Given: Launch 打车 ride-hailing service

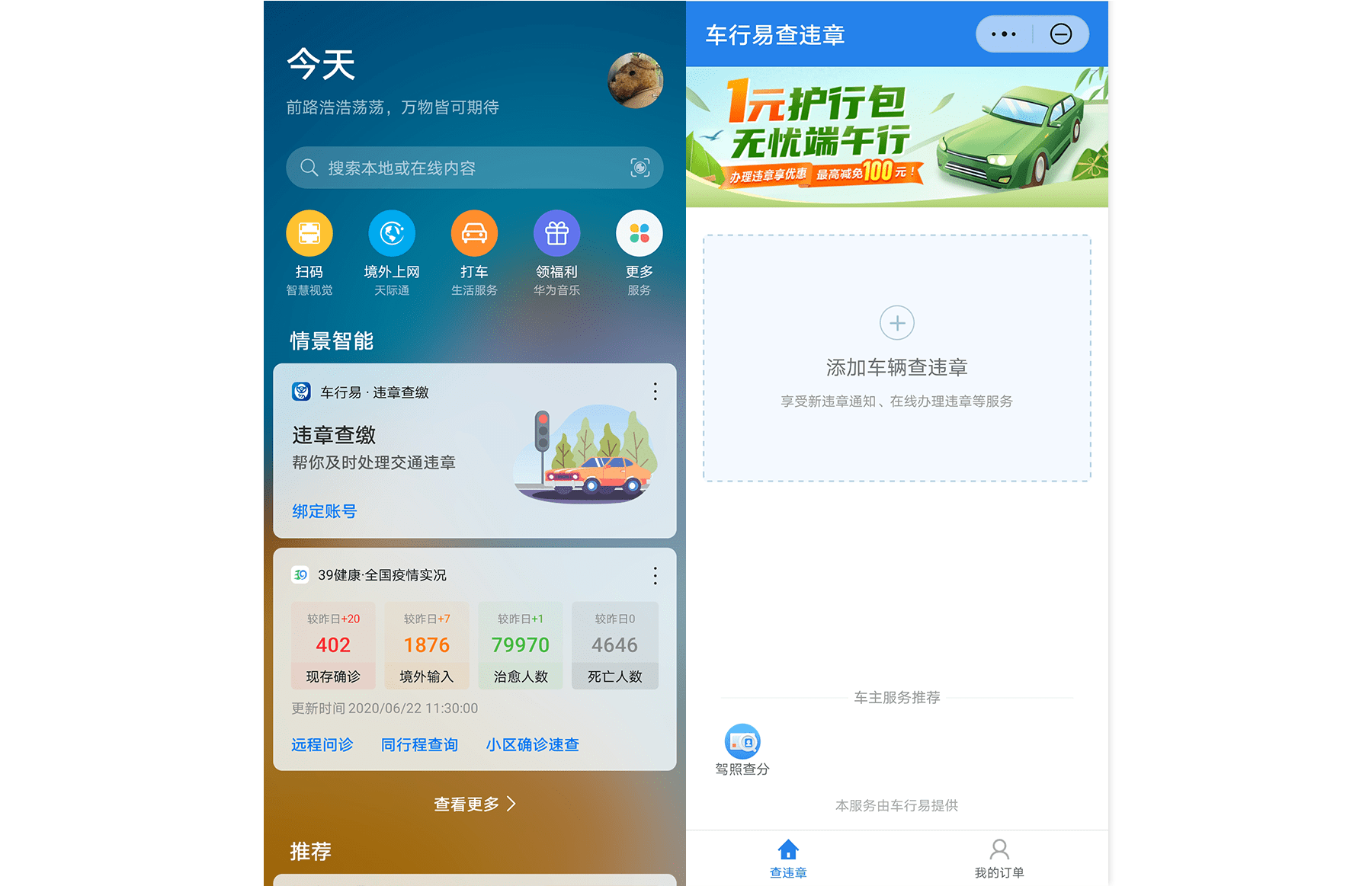Looking at the screenshot, I should 474,235.
